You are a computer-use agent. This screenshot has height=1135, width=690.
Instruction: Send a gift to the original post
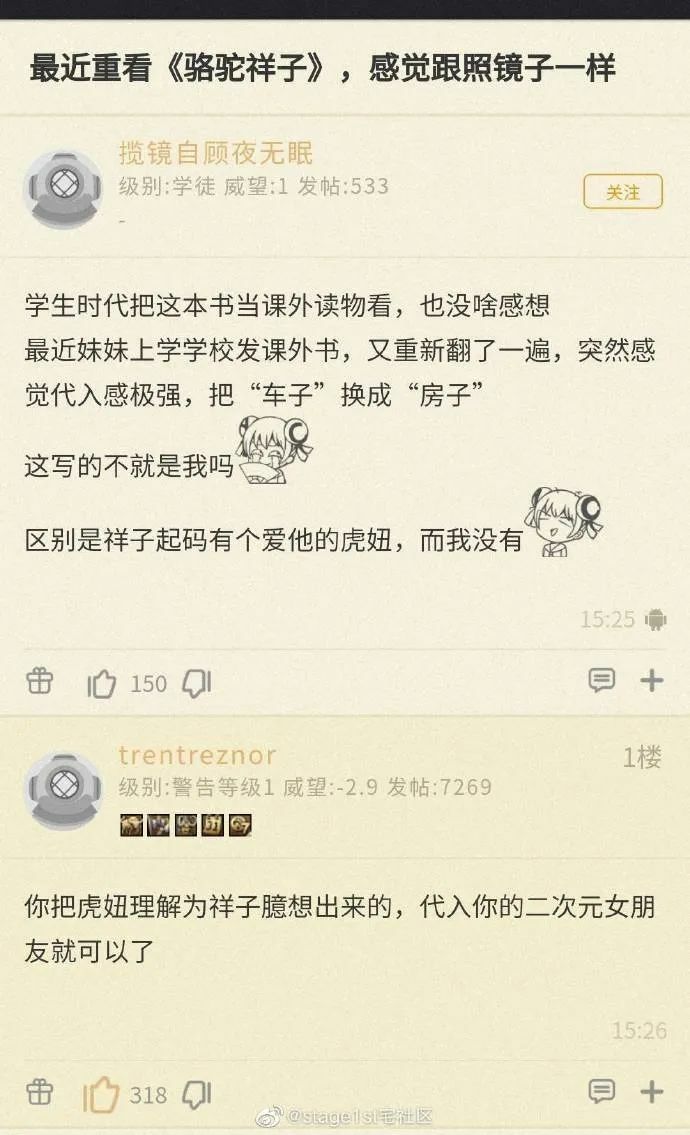(39, 682)
